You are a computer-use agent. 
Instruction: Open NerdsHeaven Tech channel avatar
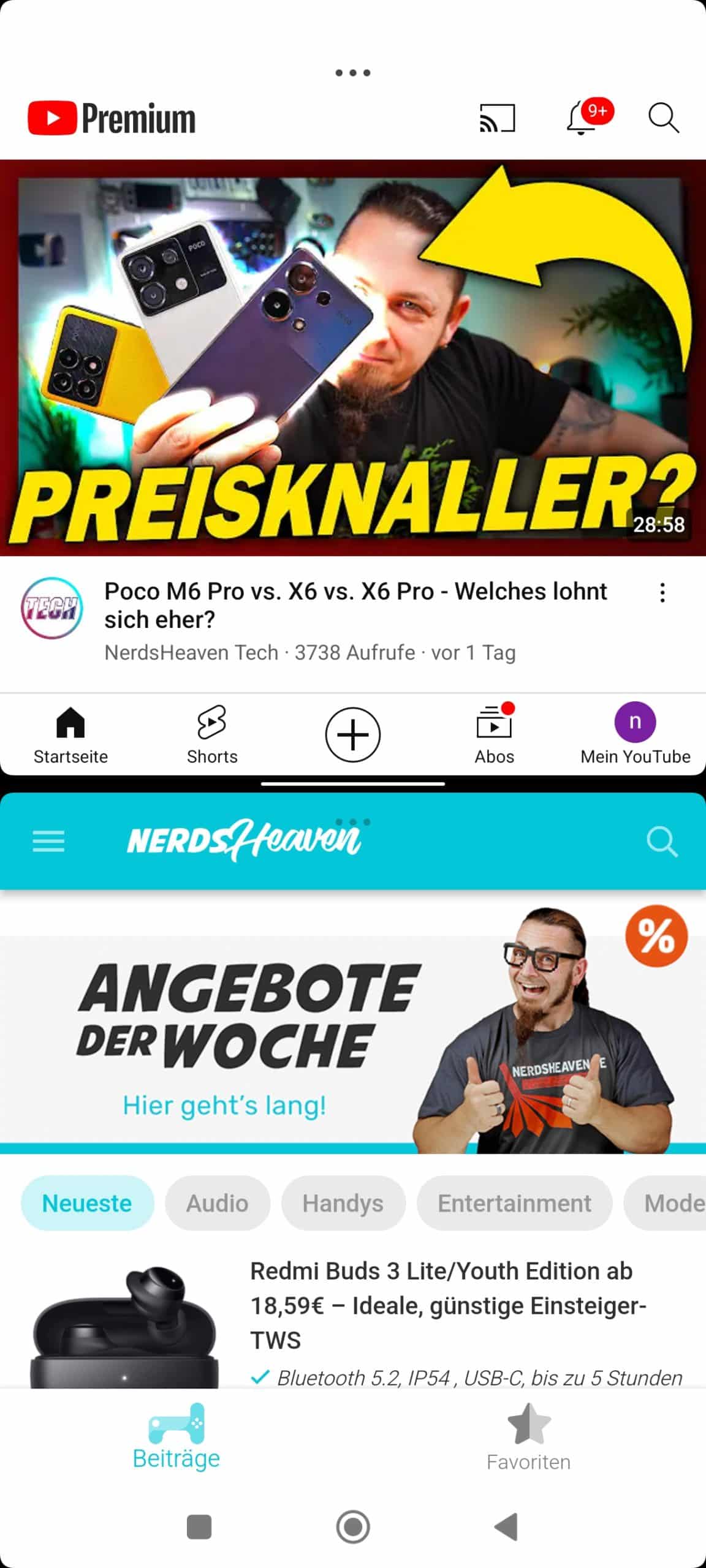pos(52,608)
